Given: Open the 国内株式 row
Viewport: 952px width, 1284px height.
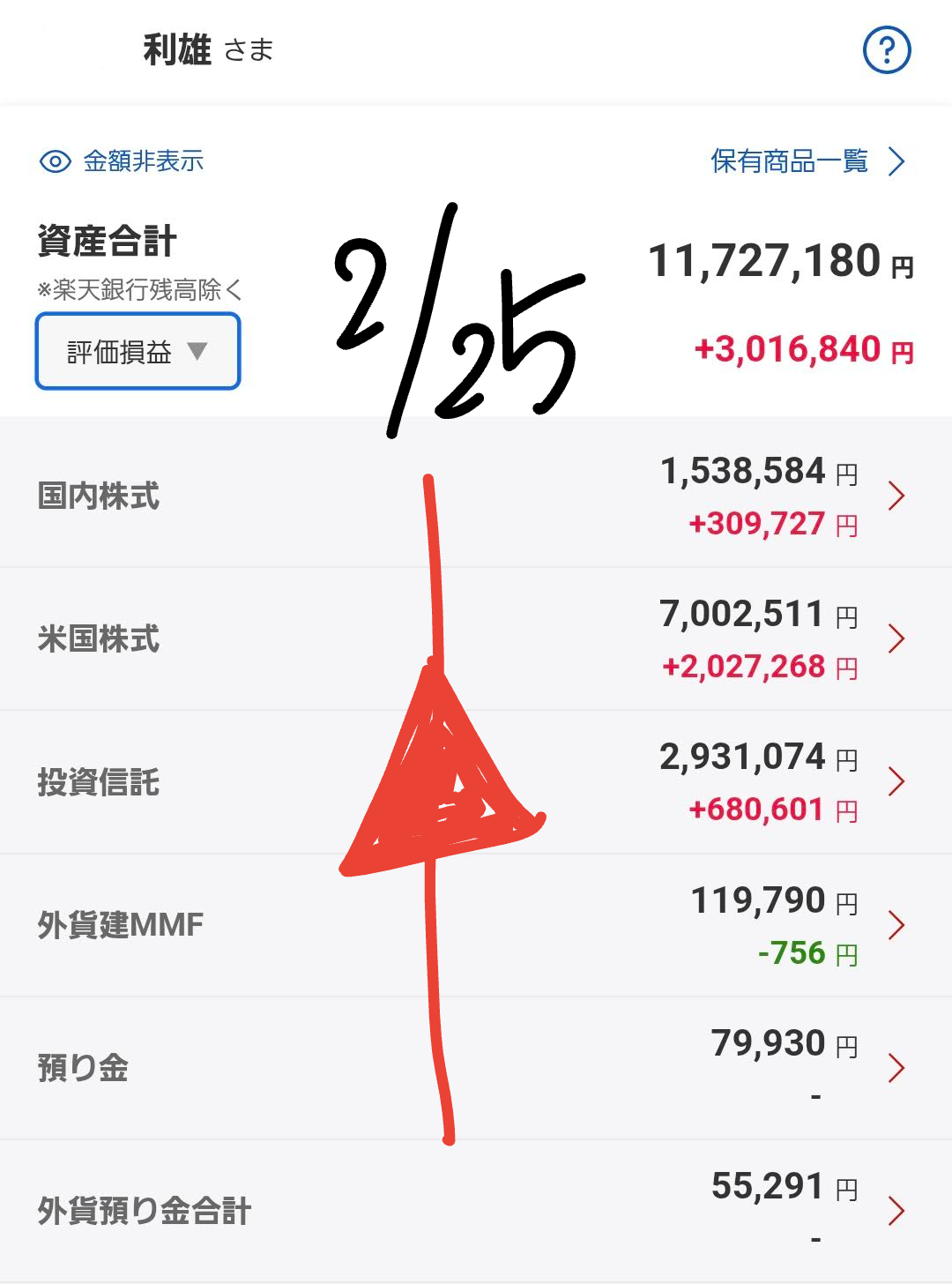Looking at the screenshot, I should tap(476, 496).
